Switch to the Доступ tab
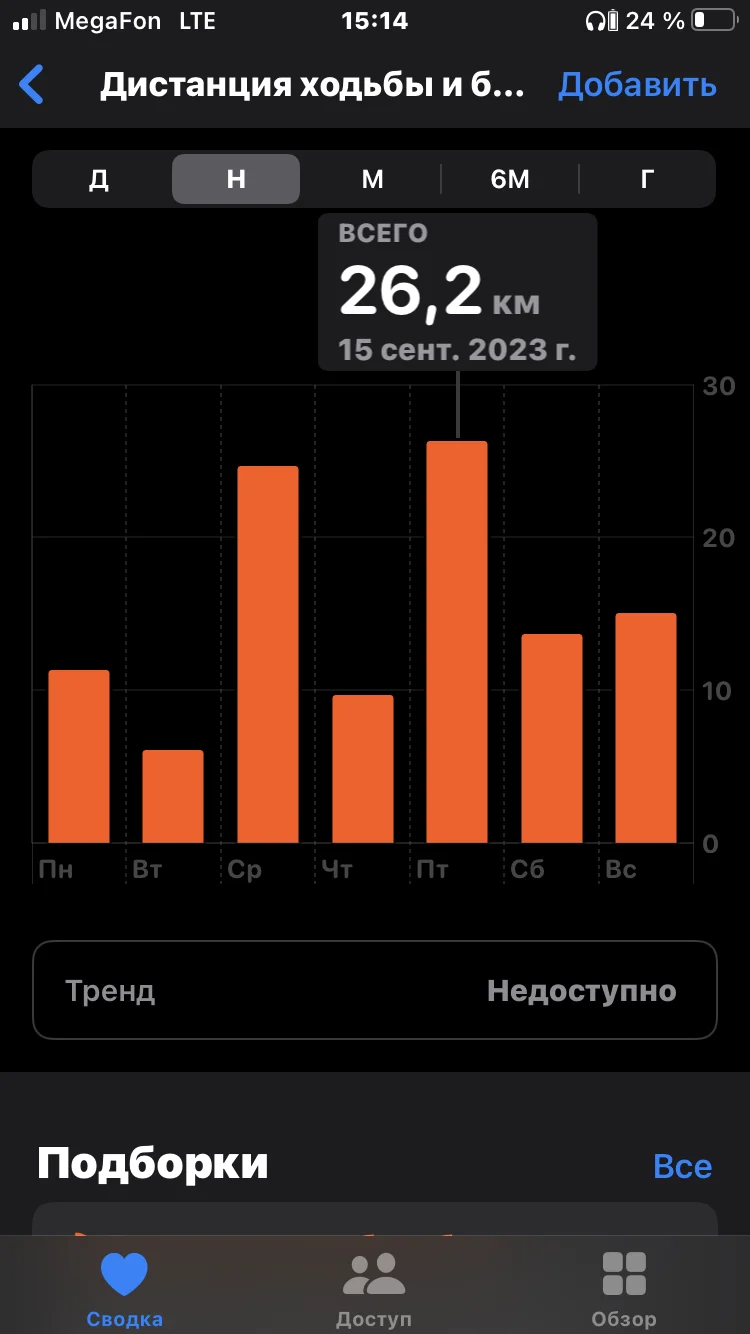 coord(373,1288)
